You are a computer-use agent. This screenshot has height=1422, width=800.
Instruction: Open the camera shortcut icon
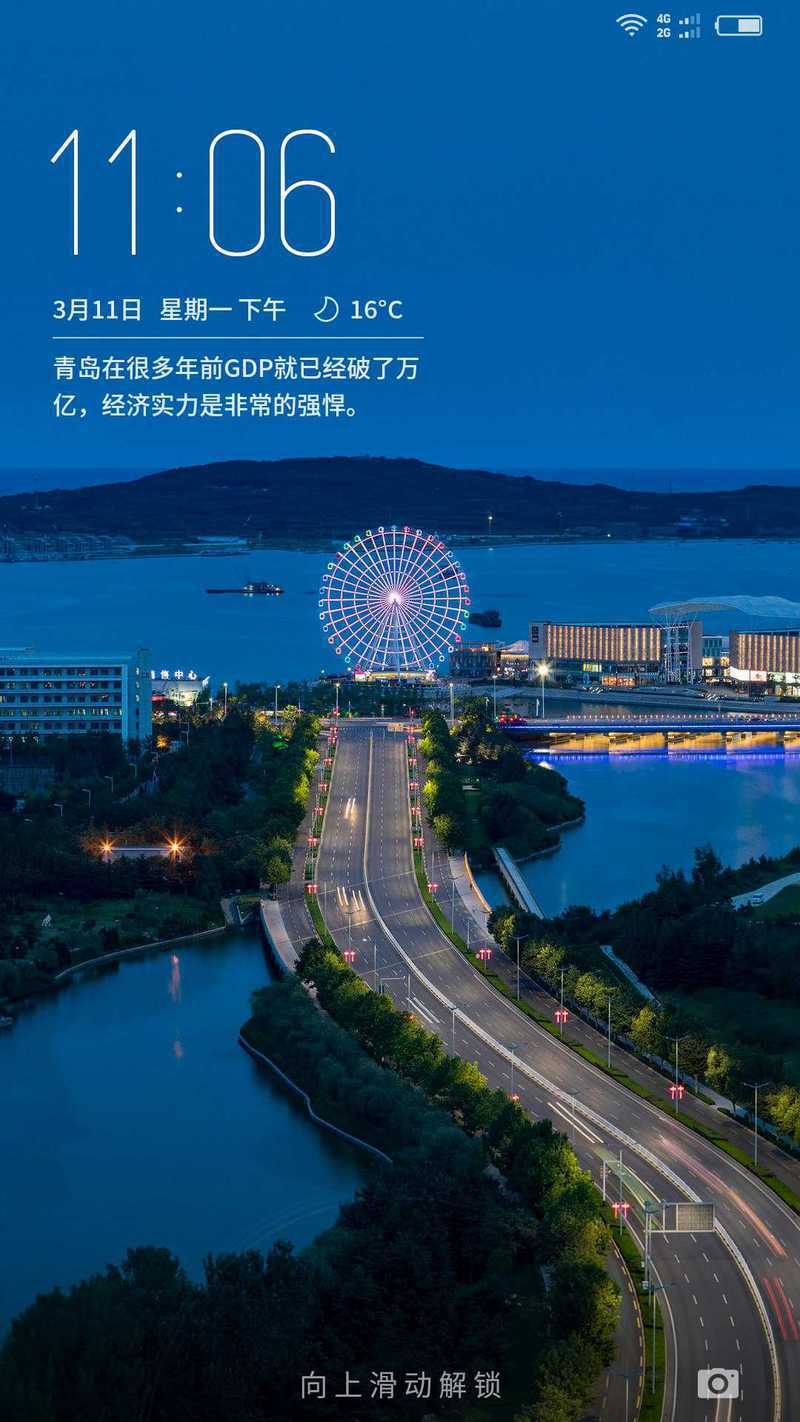pyautogui.click(x=718, y=1383)
